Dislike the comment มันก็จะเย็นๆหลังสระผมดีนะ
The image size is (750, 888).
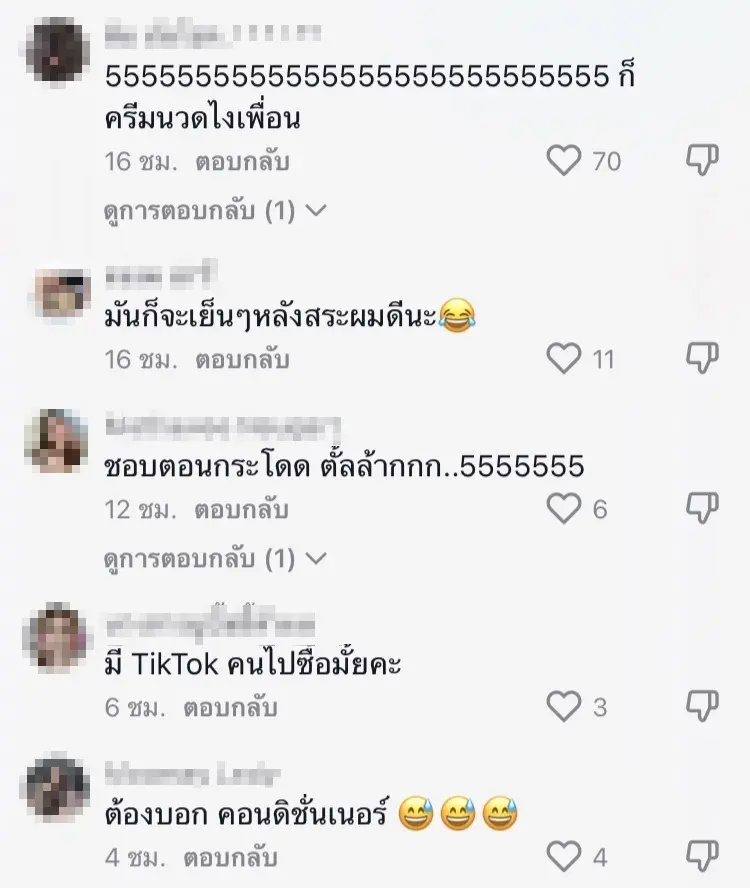tap(704, 358)
